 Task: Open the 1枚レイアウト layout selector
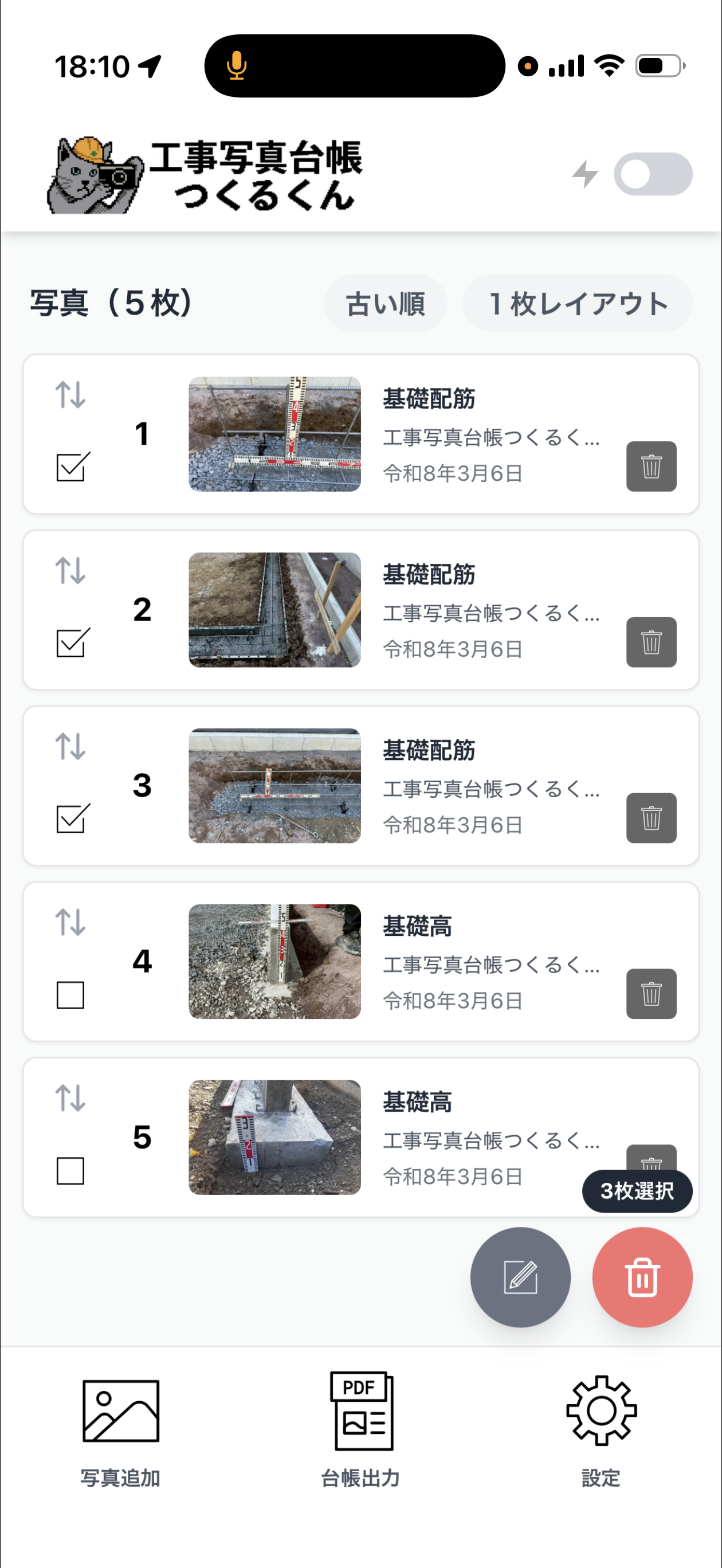(x=578, y=303)
